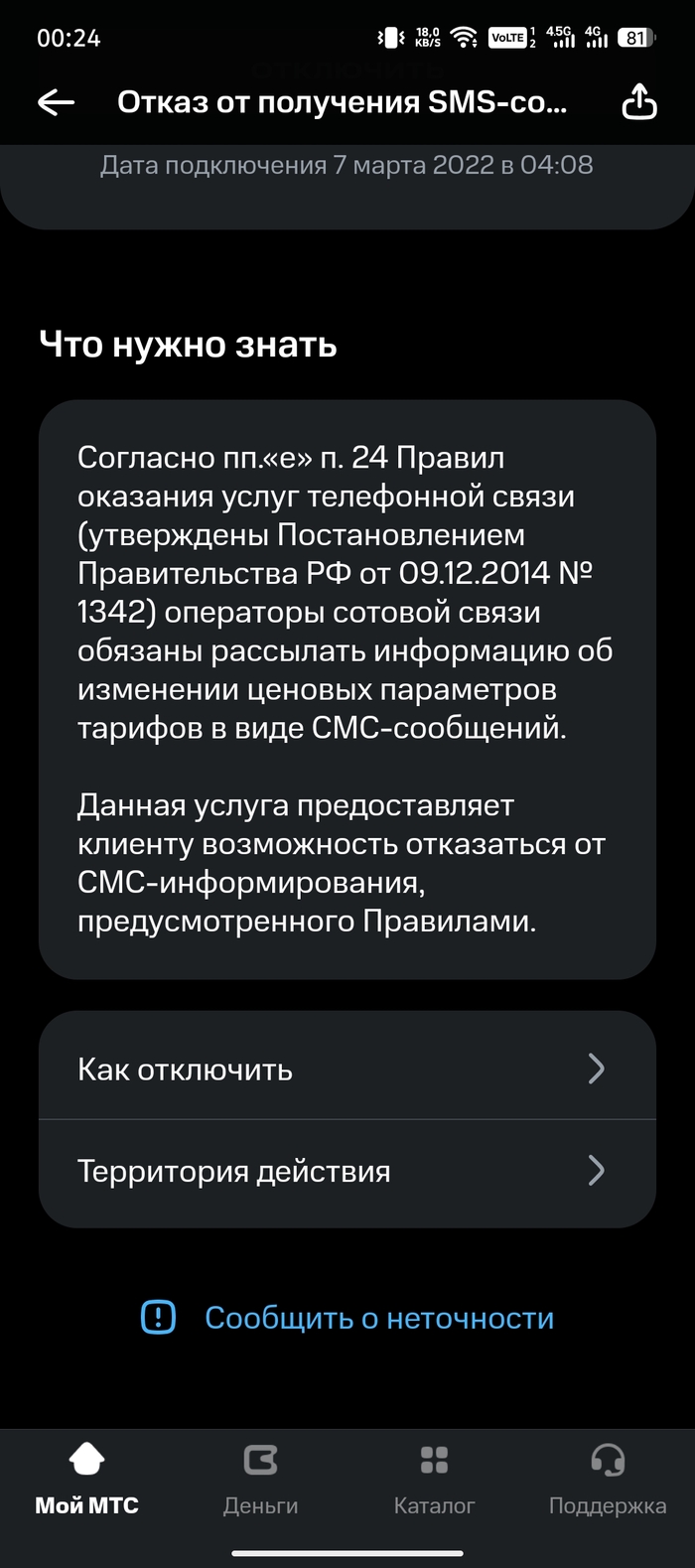
Task: Open the Каталог tab
Action: coord(434,1480)
